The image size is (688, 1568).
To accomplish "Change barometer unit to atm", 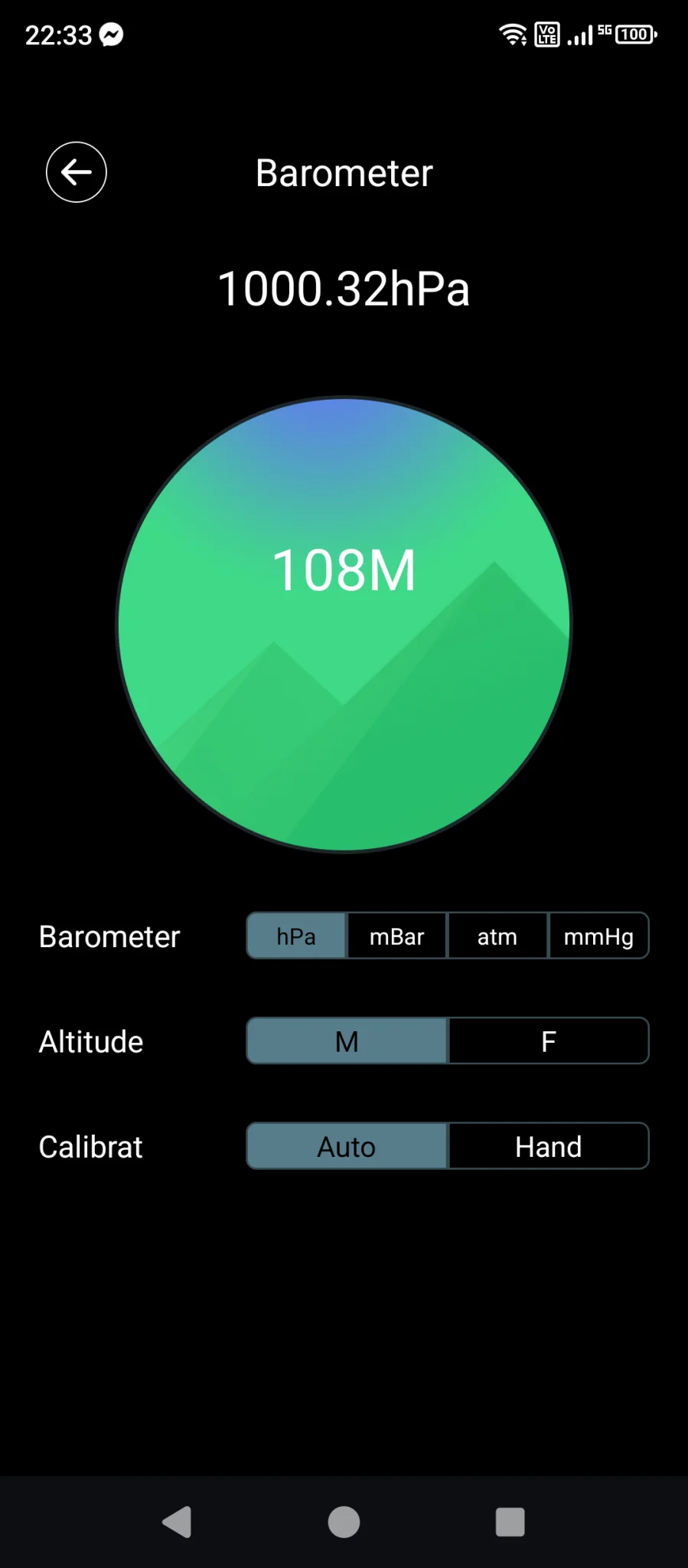I will point(497,936).
